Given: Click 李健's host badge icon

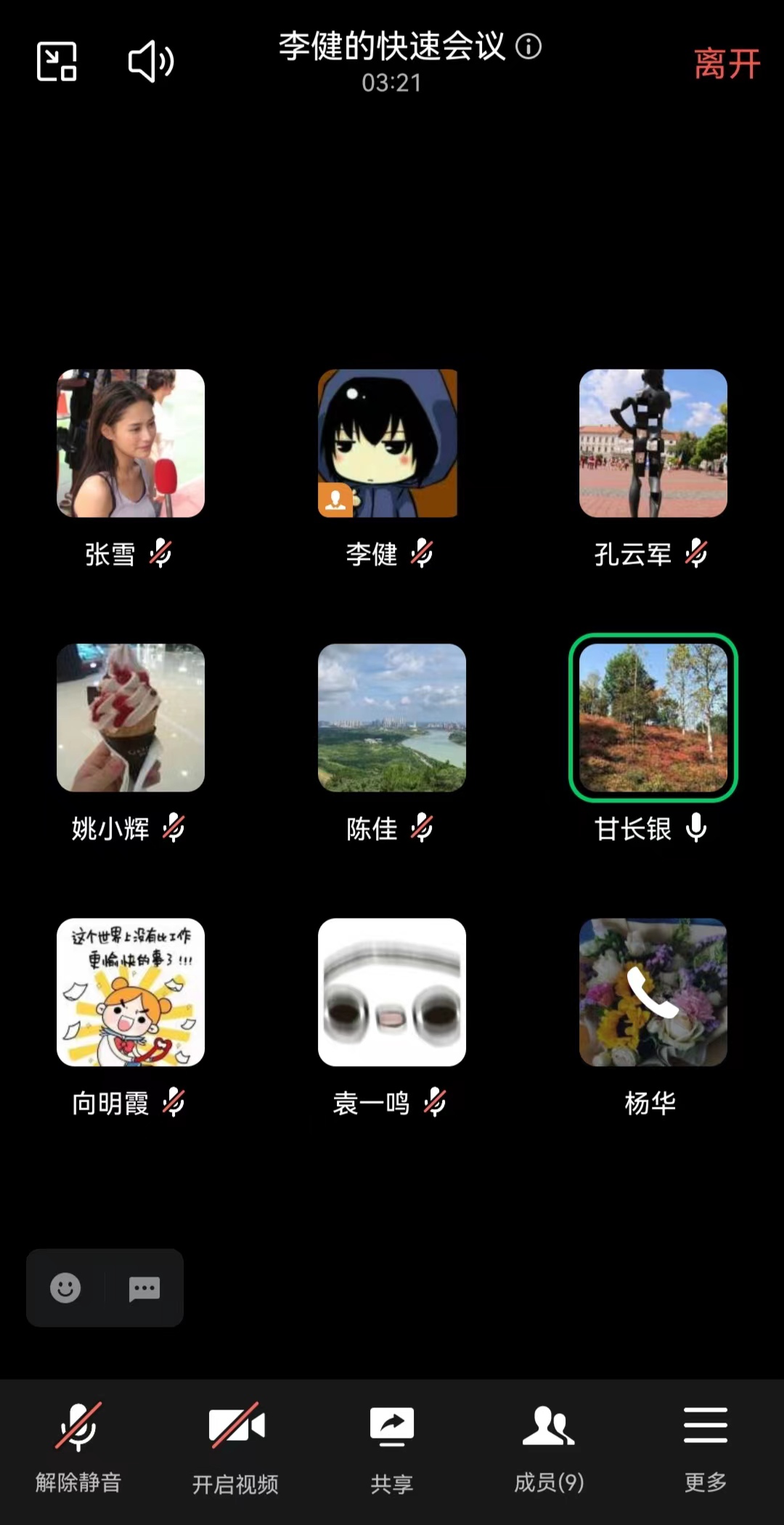Looking at the screenshot, I should [336, 500].
